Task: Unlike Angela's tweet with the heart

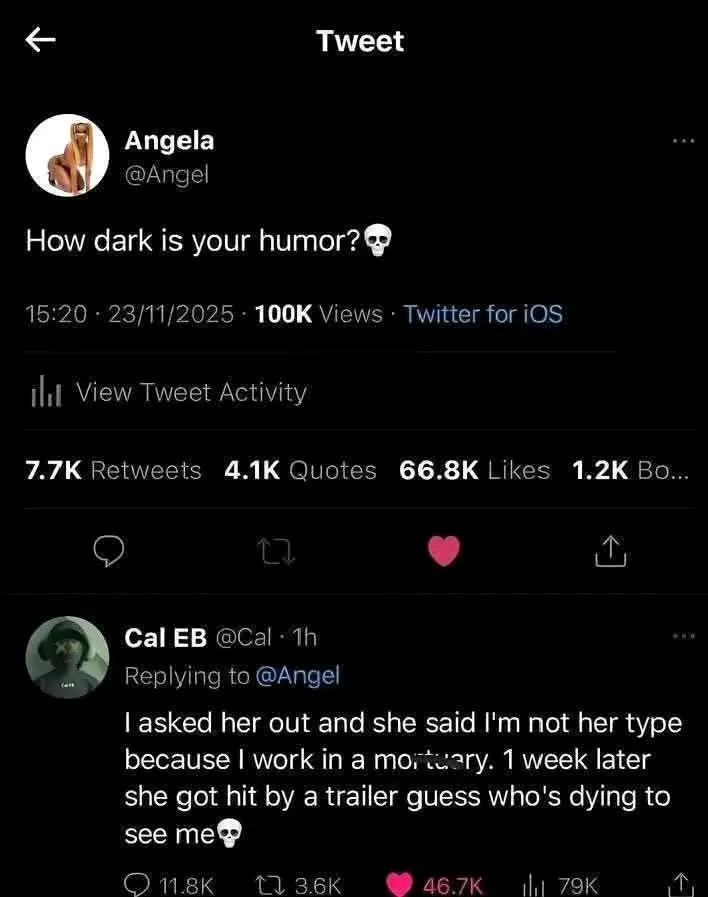Action: point(443,550)
